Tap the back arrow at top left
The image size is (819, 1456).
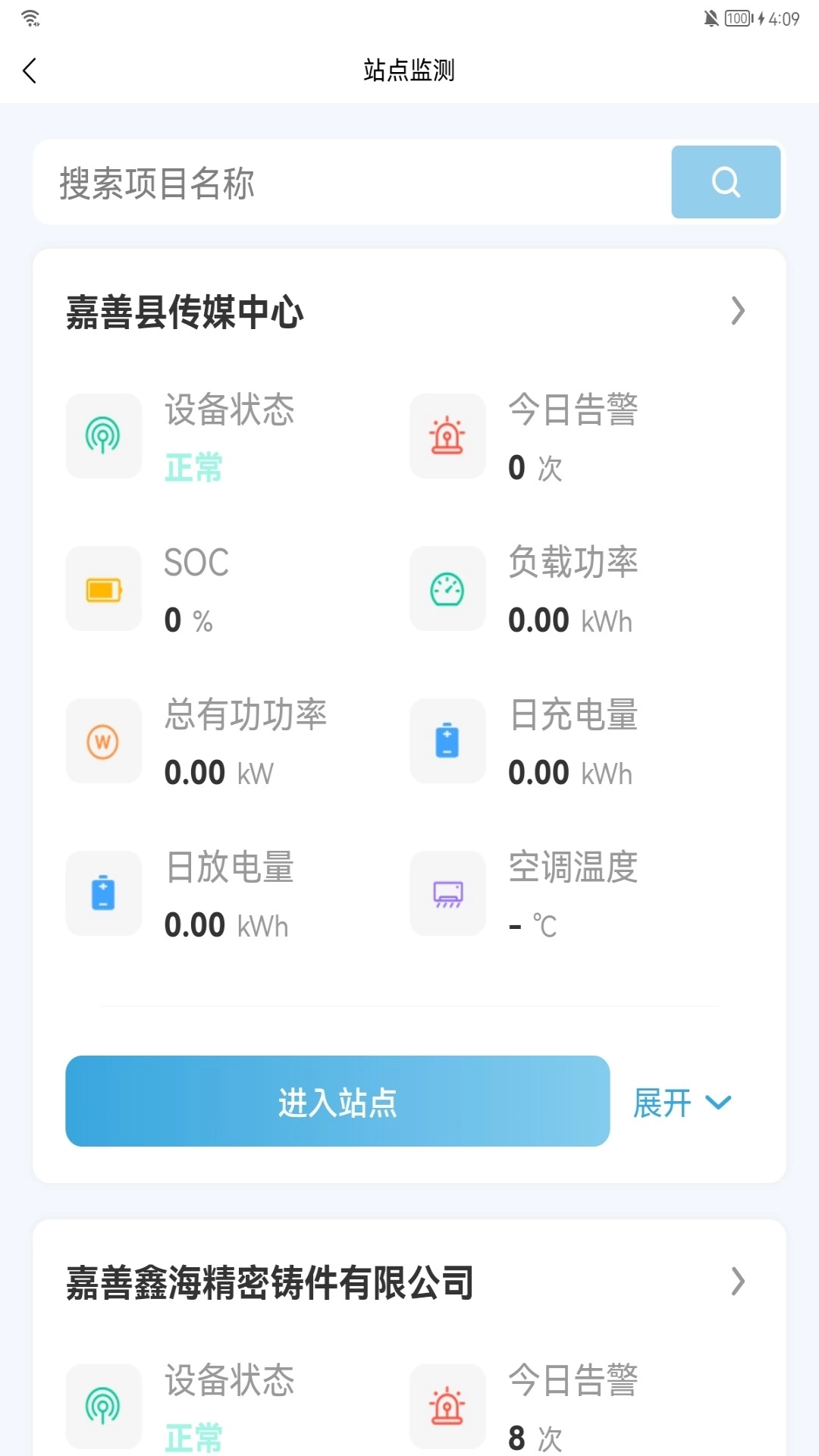point(30,71)
